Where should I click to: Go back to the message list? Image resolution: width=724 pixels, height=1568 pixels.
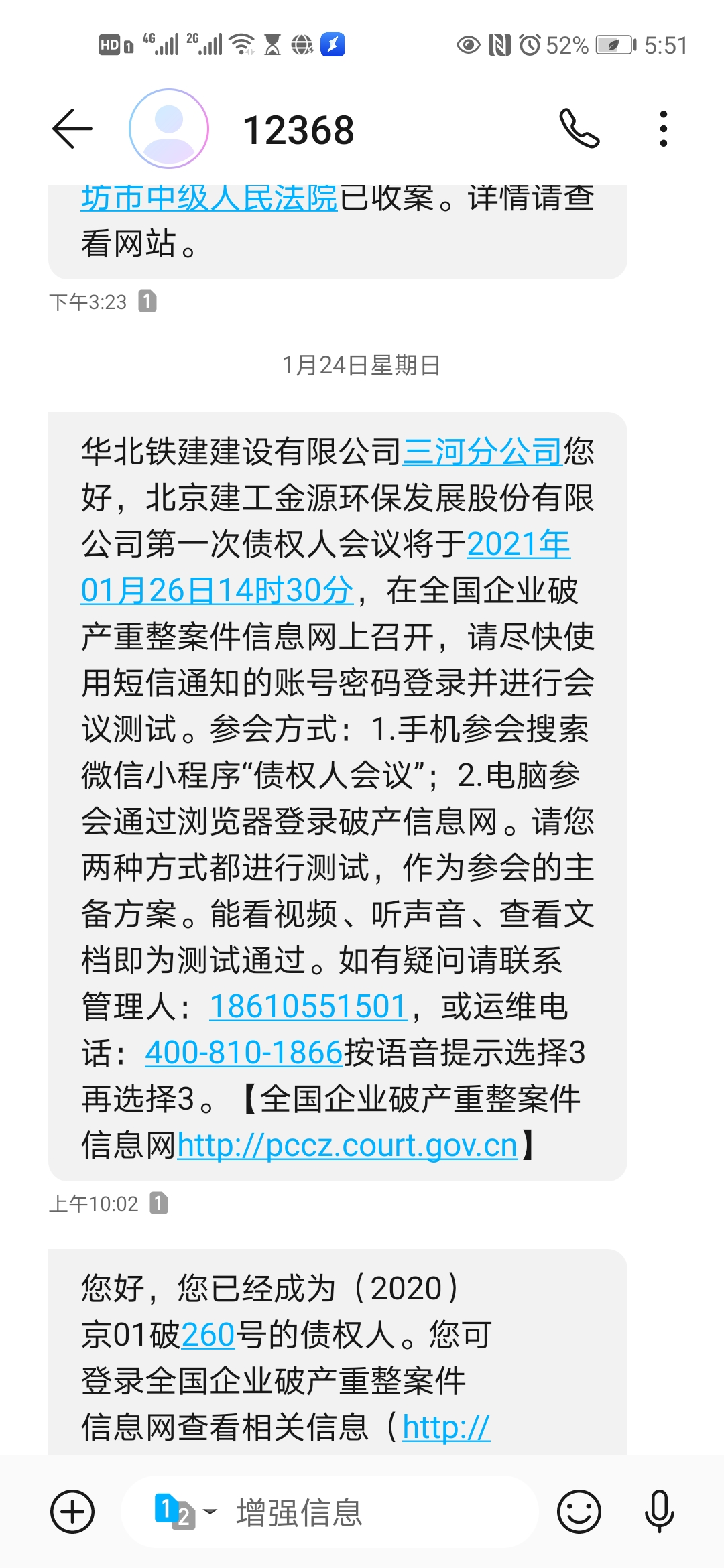pos(72,129)
